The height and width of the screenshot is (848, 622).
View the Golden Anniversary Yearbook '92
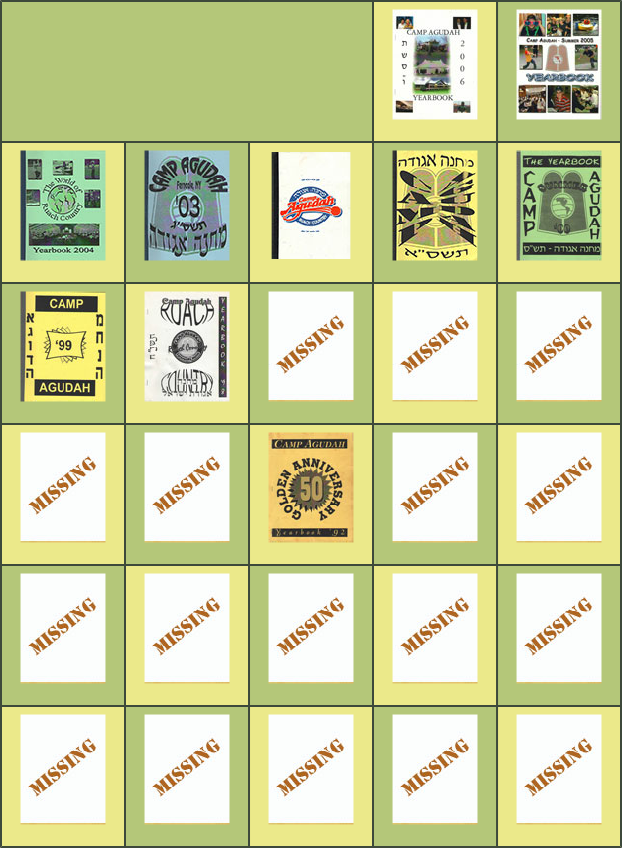pos(311,487)
